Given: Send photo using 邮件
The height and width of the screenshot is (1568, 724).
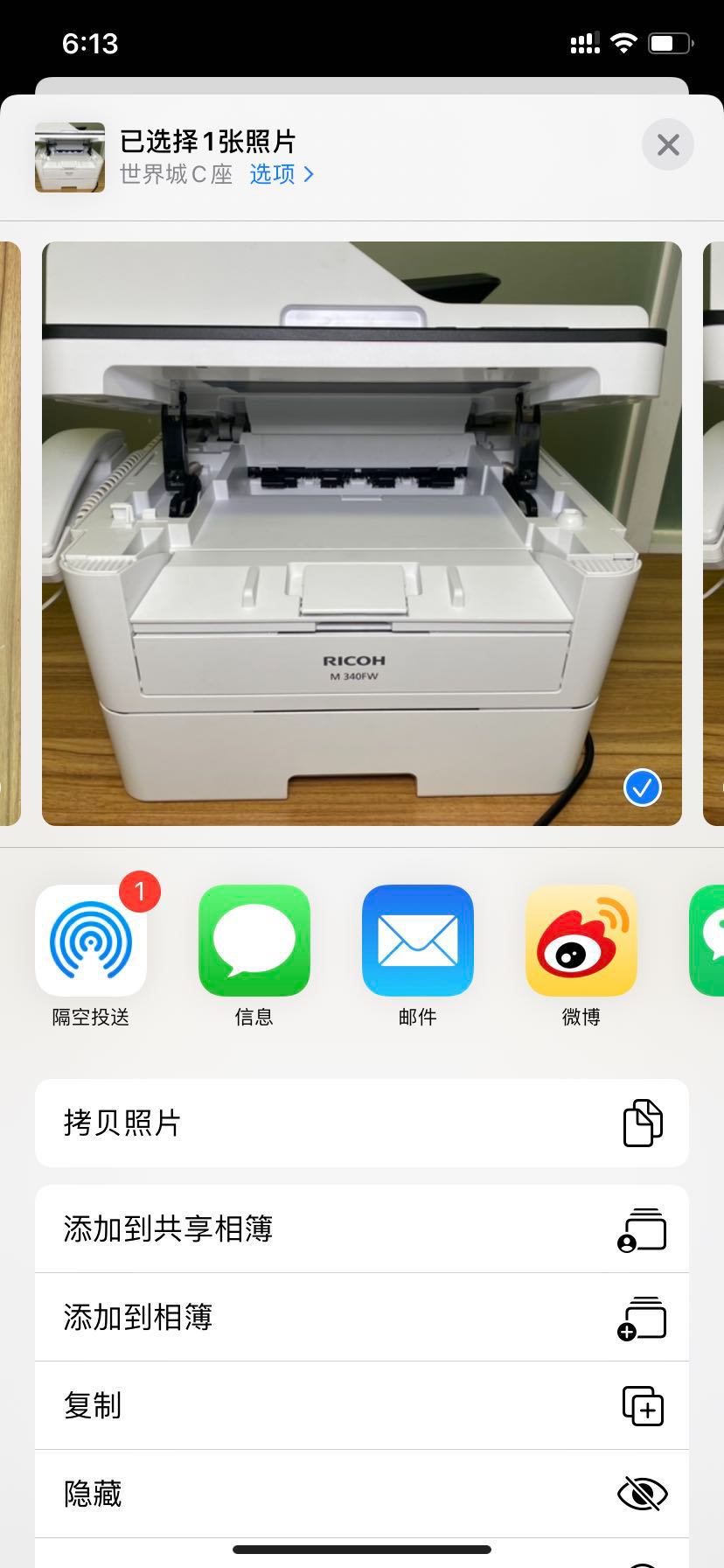Looking at the screenshot, I should 417,941.
